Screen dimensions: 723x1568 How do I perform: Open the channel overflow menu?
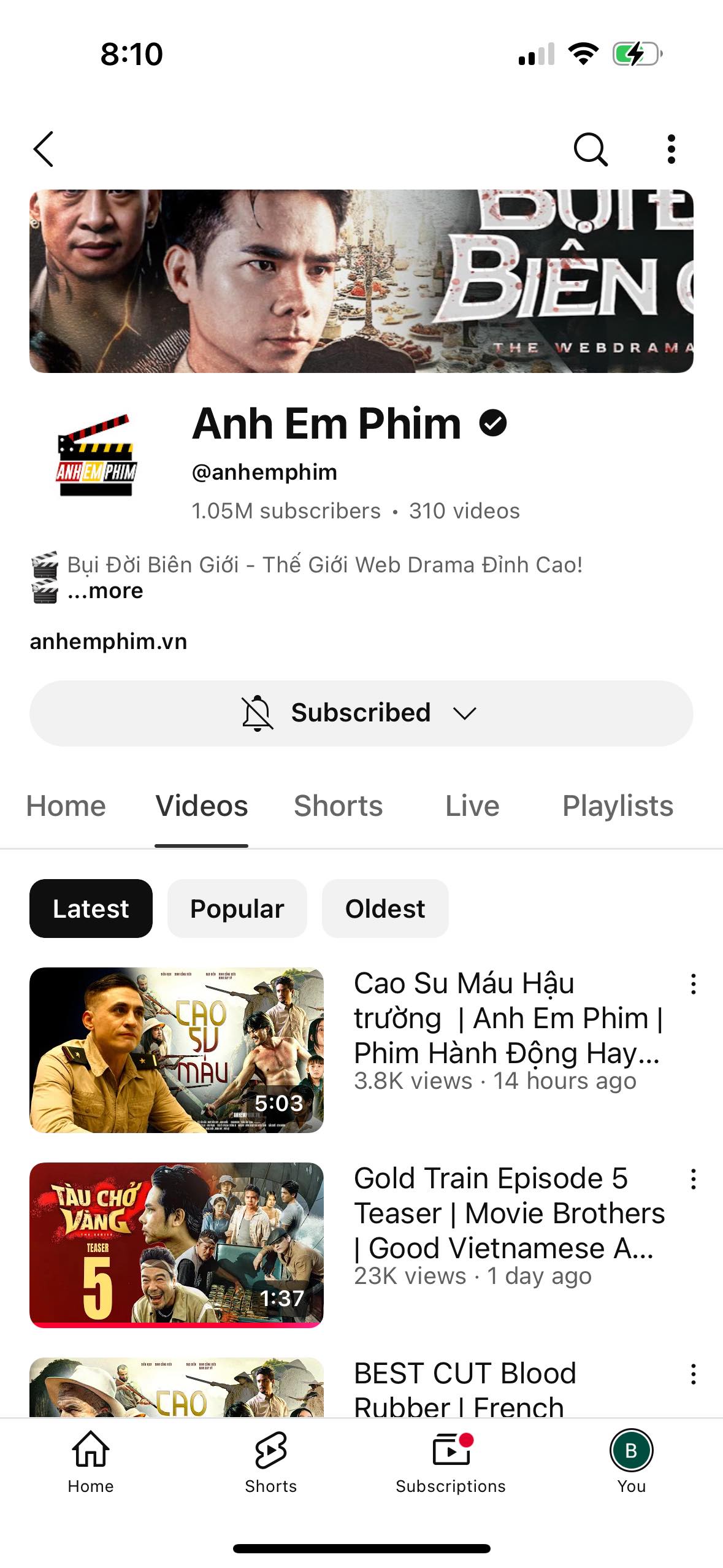pos(671,149)
